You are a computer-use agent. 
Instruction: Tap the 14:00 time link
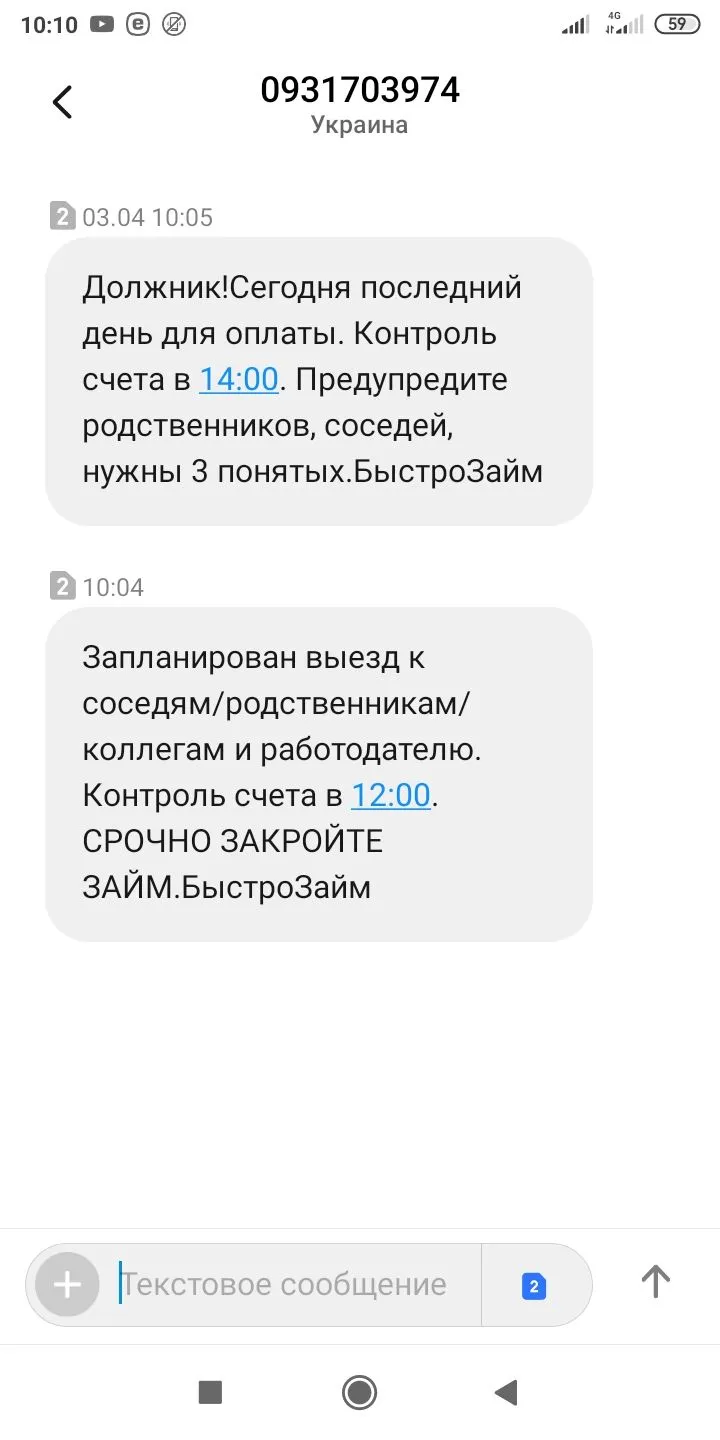tap(238, 380)
